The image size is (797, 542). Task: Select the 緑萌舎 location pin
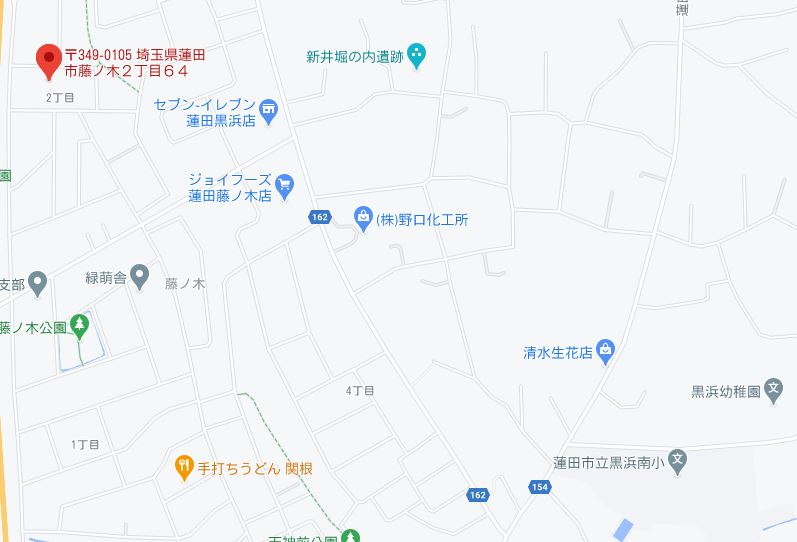pos(139,274)
